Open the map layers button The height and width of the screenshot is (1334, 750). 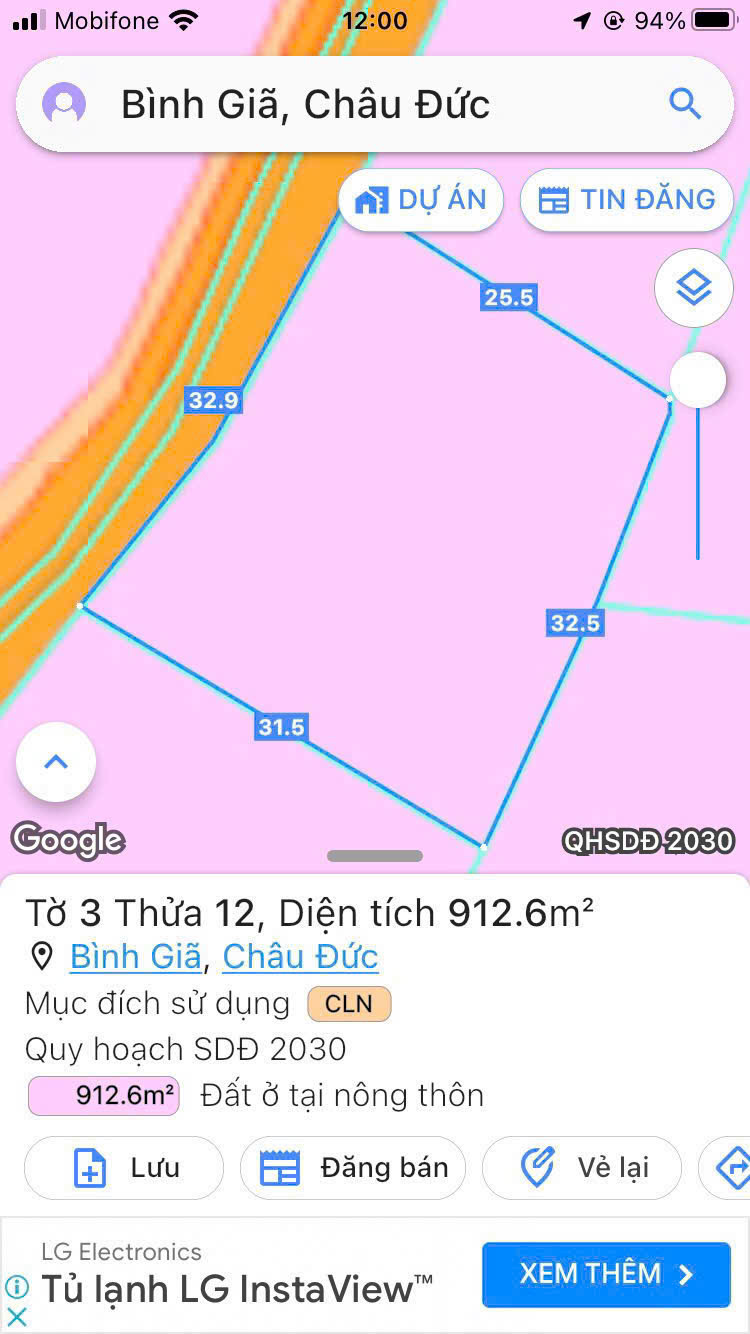coord(694,288)
